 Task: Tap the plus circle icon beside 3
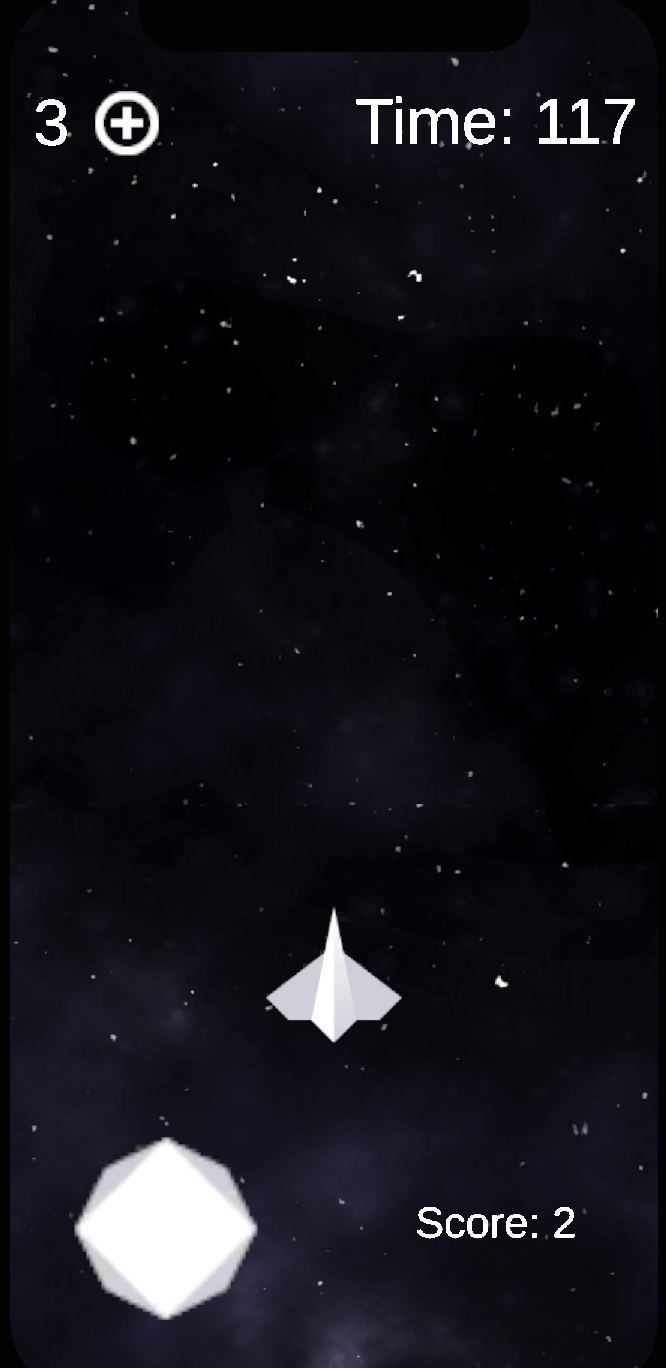click(127, 125)
